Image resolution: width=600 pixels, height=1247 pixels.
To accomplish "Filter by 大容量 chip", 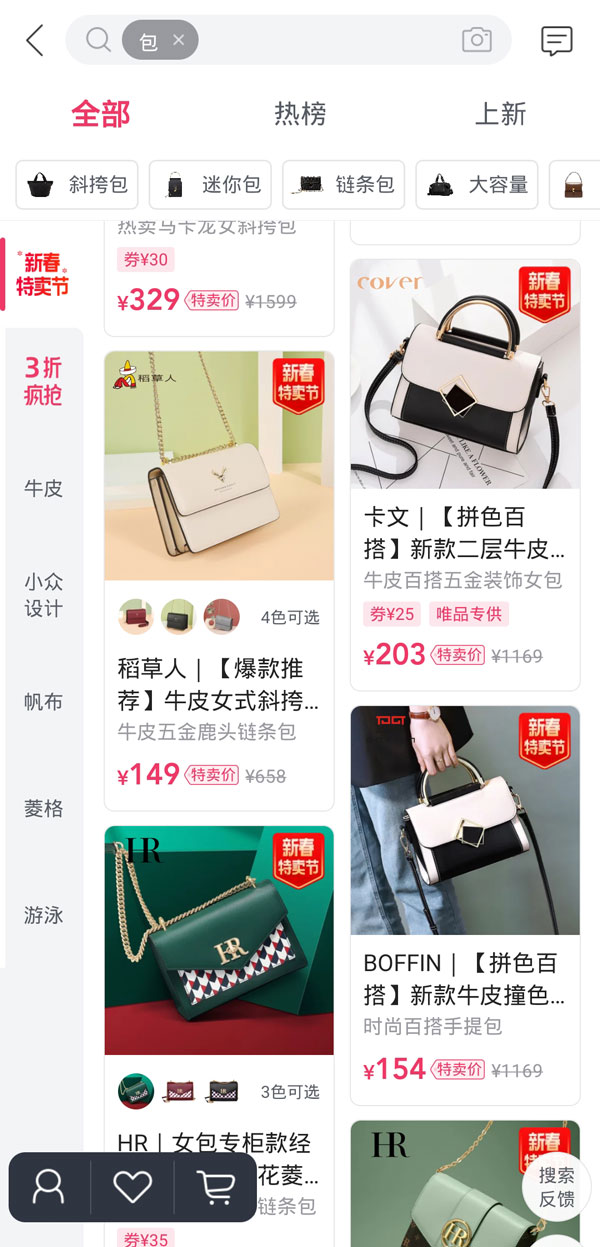I will pyautogui.click(x=477, y=185).
